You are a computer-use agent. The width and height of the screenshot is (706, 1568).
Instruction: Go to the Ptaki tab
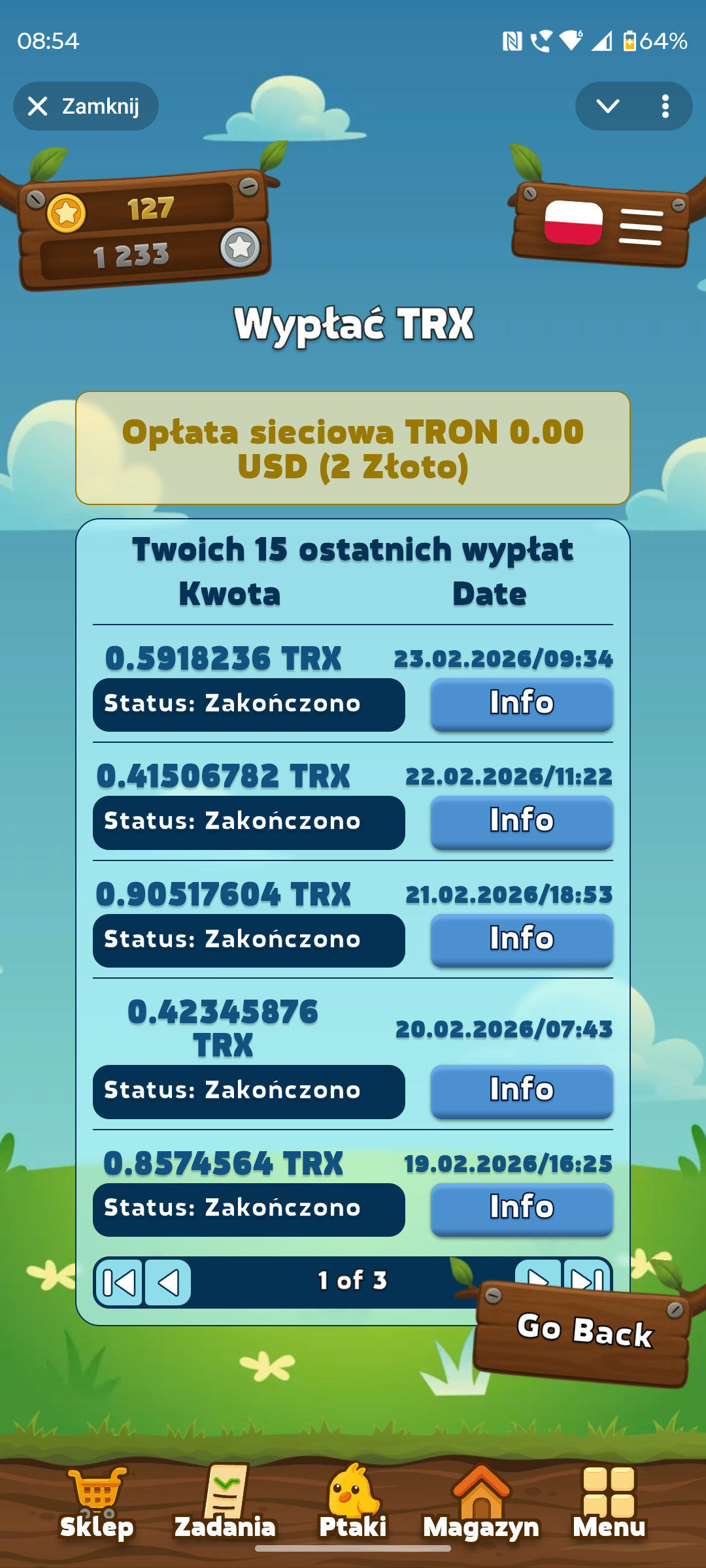[x=353, y=1503]
